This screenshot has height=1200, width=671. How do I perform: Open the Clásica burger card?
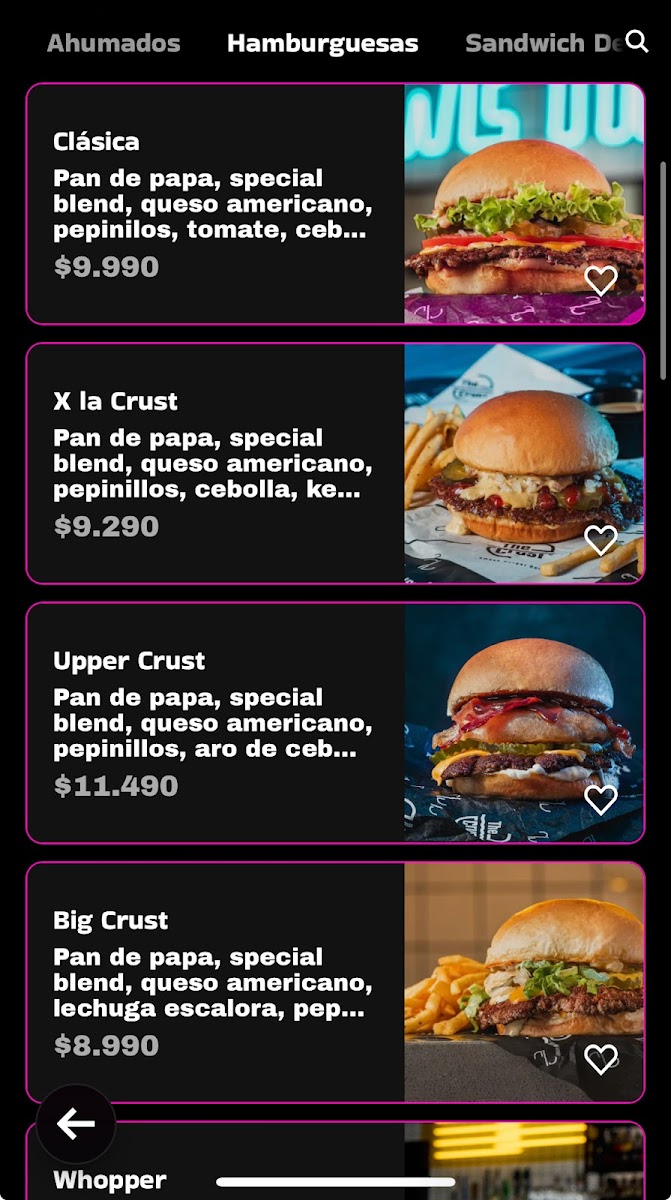(335, 204)
